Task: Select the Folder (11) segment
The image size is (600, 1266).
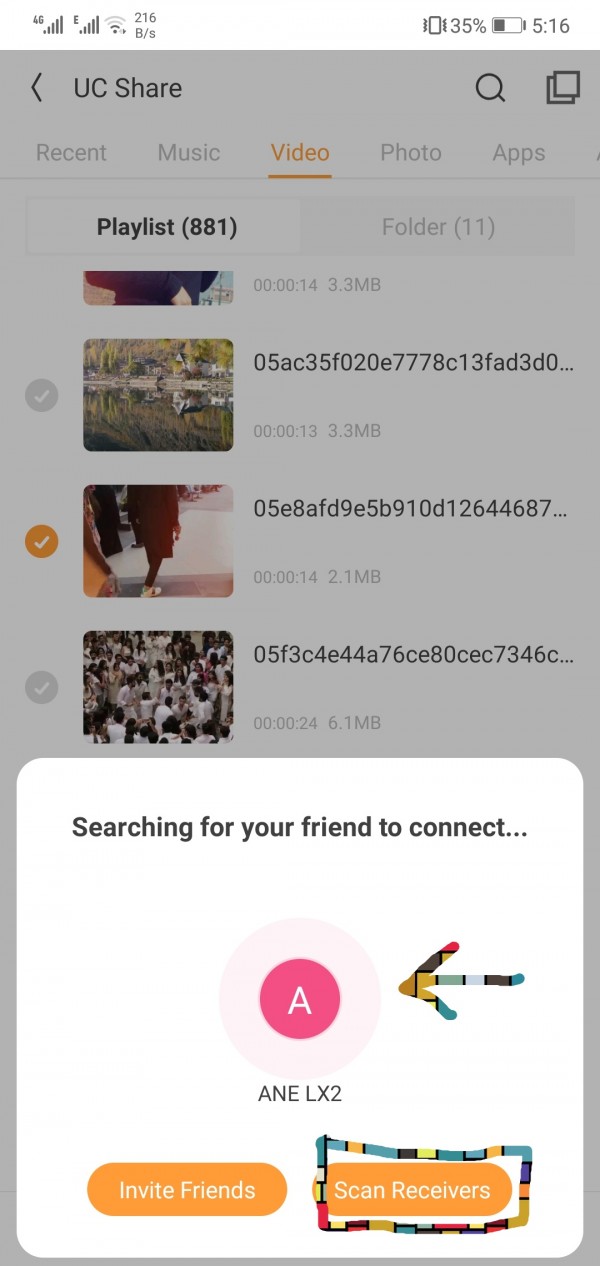Action: pos(438,227)
